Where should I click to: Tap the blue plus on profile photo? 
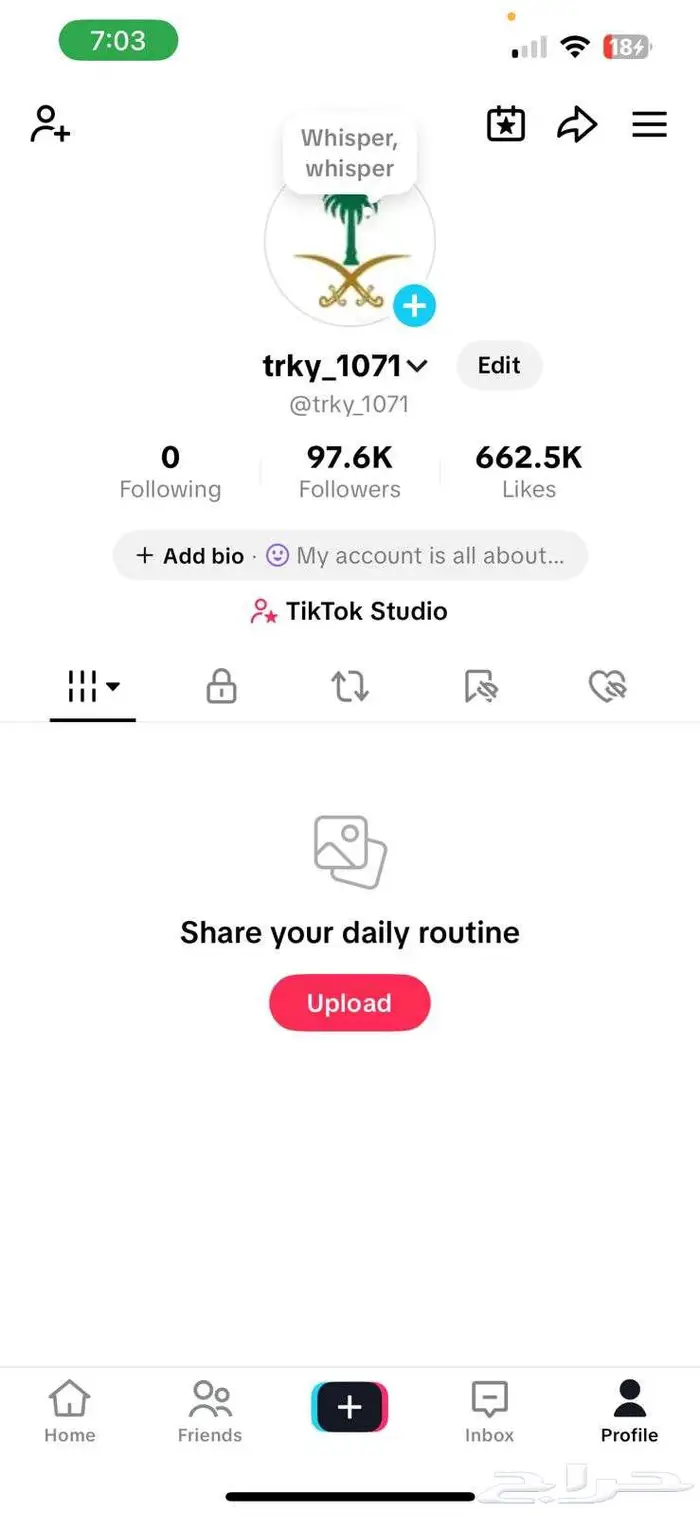pyautogui.click(x=414, y=306)
